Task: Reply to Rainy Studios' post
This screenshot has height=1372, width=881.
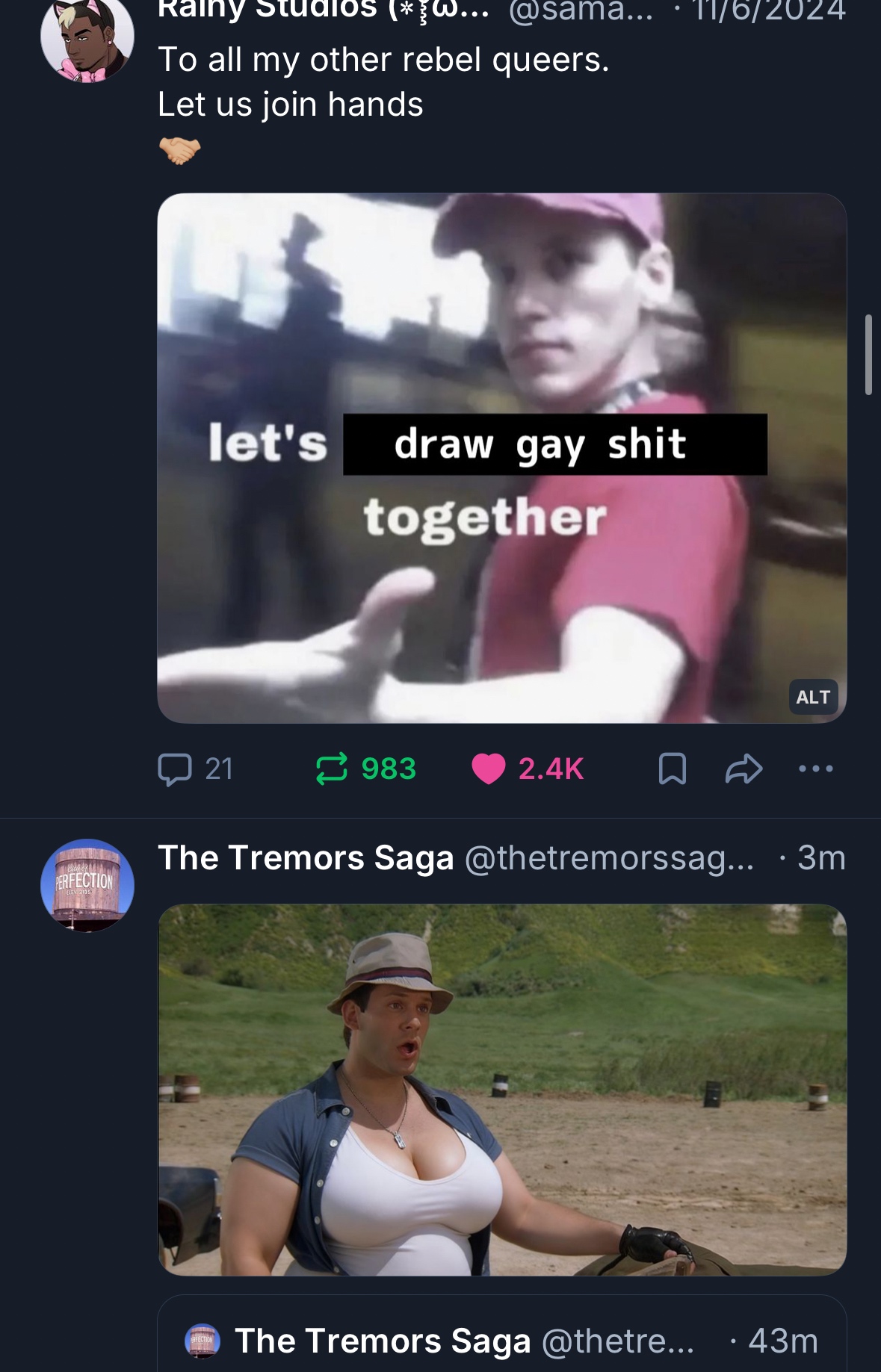Action: point(176,769)
